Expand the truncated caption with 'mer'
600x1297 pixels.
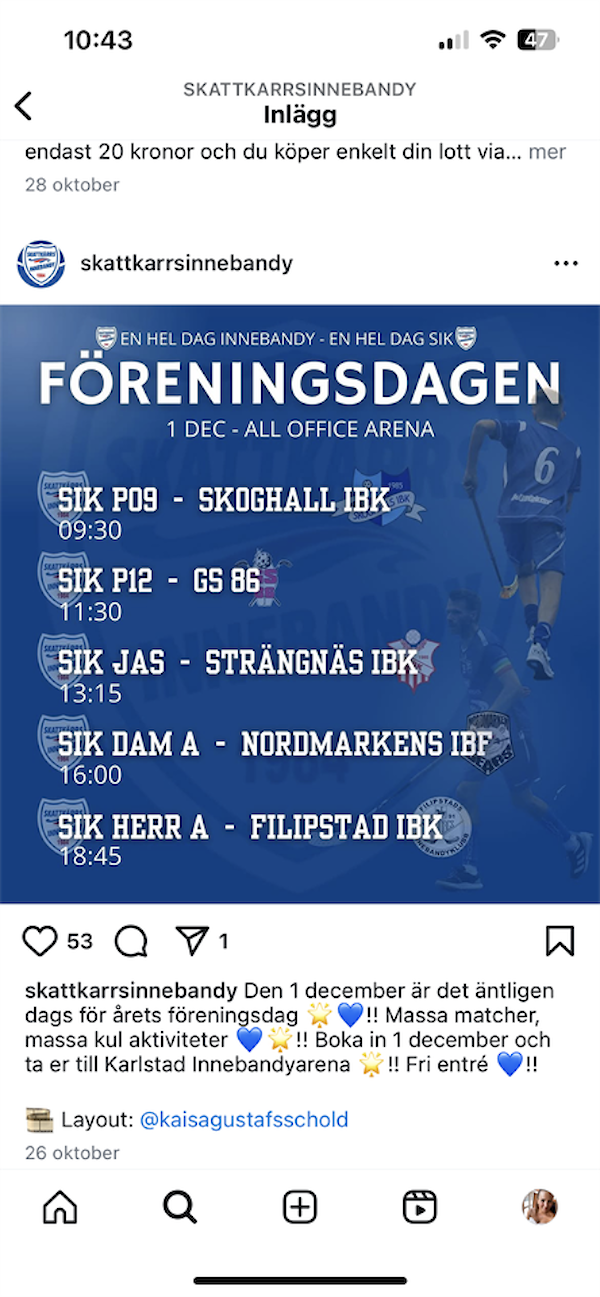point(546,152)
